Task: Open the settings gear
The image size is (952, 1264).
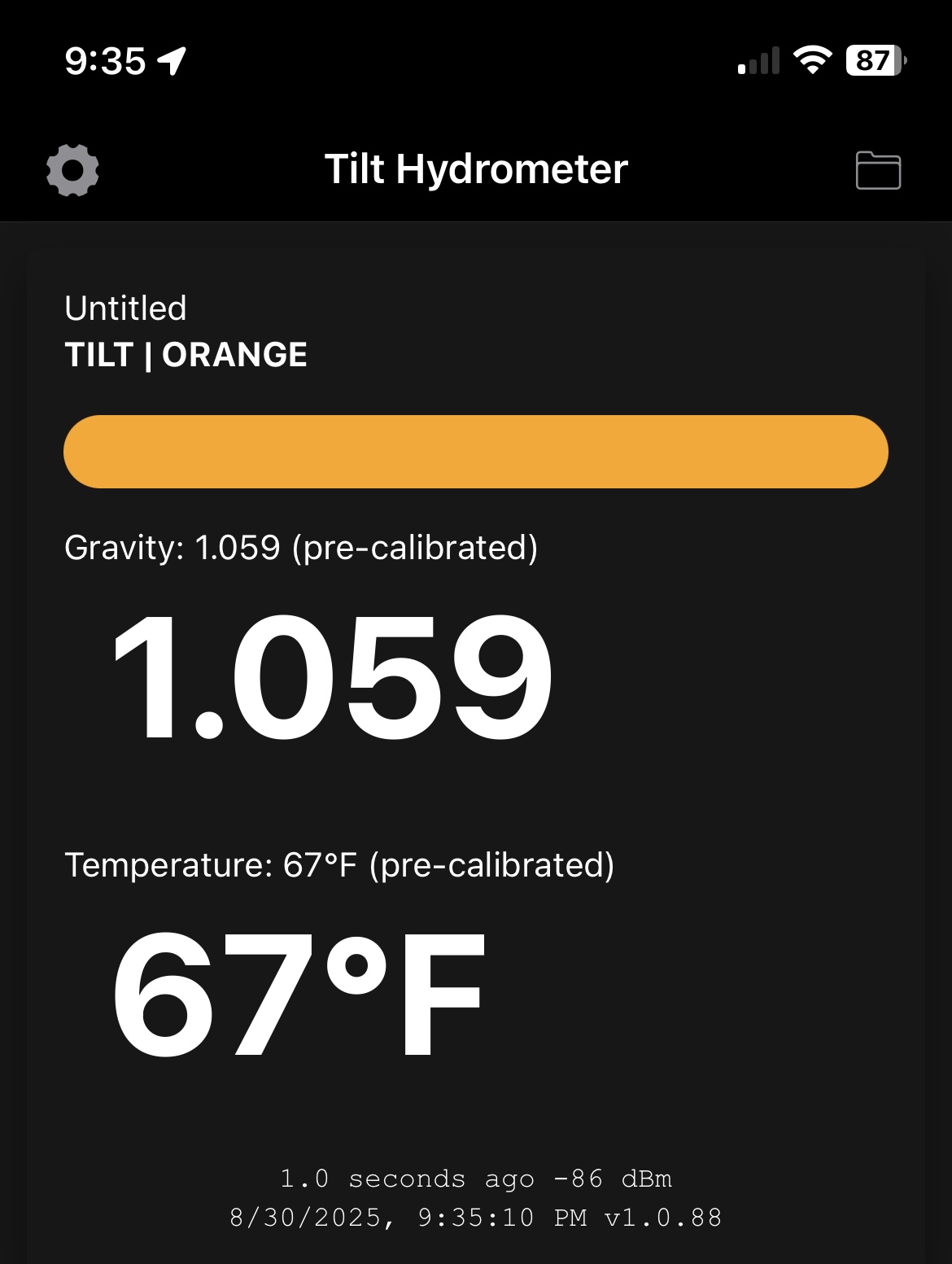Action: point(72,170)
